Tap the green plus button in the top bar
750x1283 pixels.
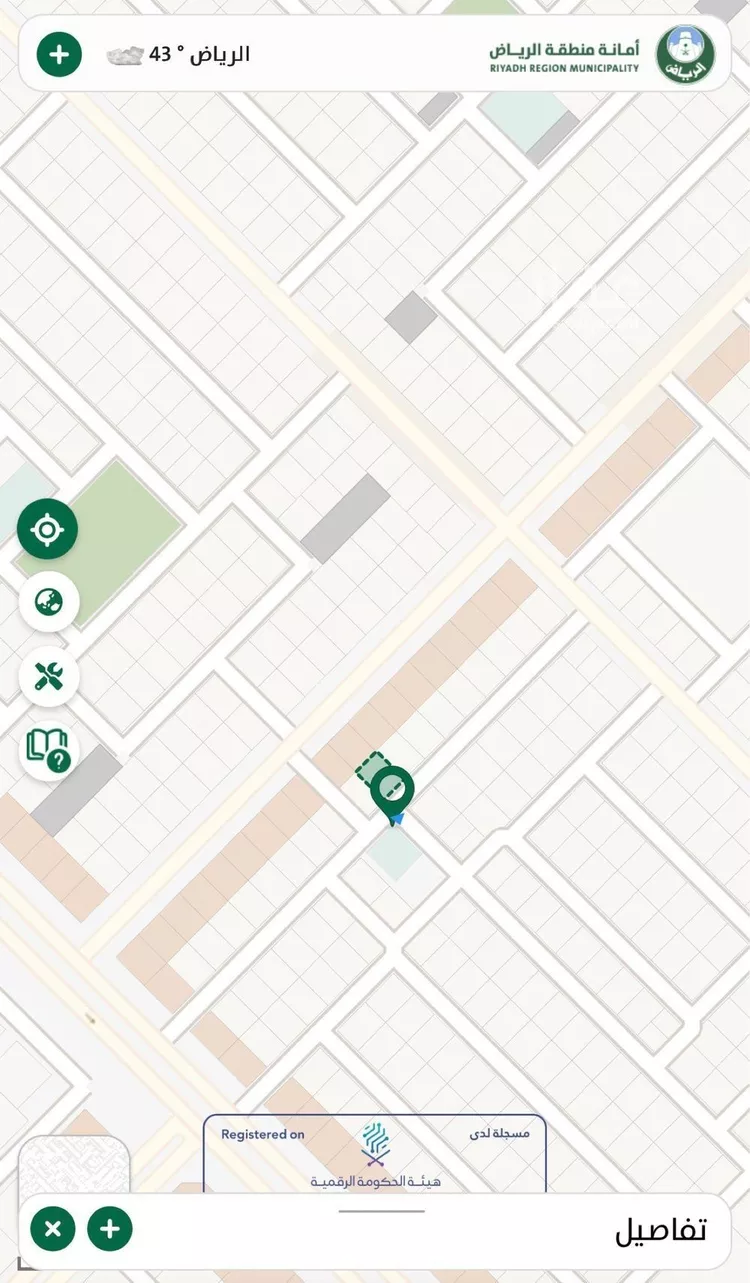(x=59, y=54)
